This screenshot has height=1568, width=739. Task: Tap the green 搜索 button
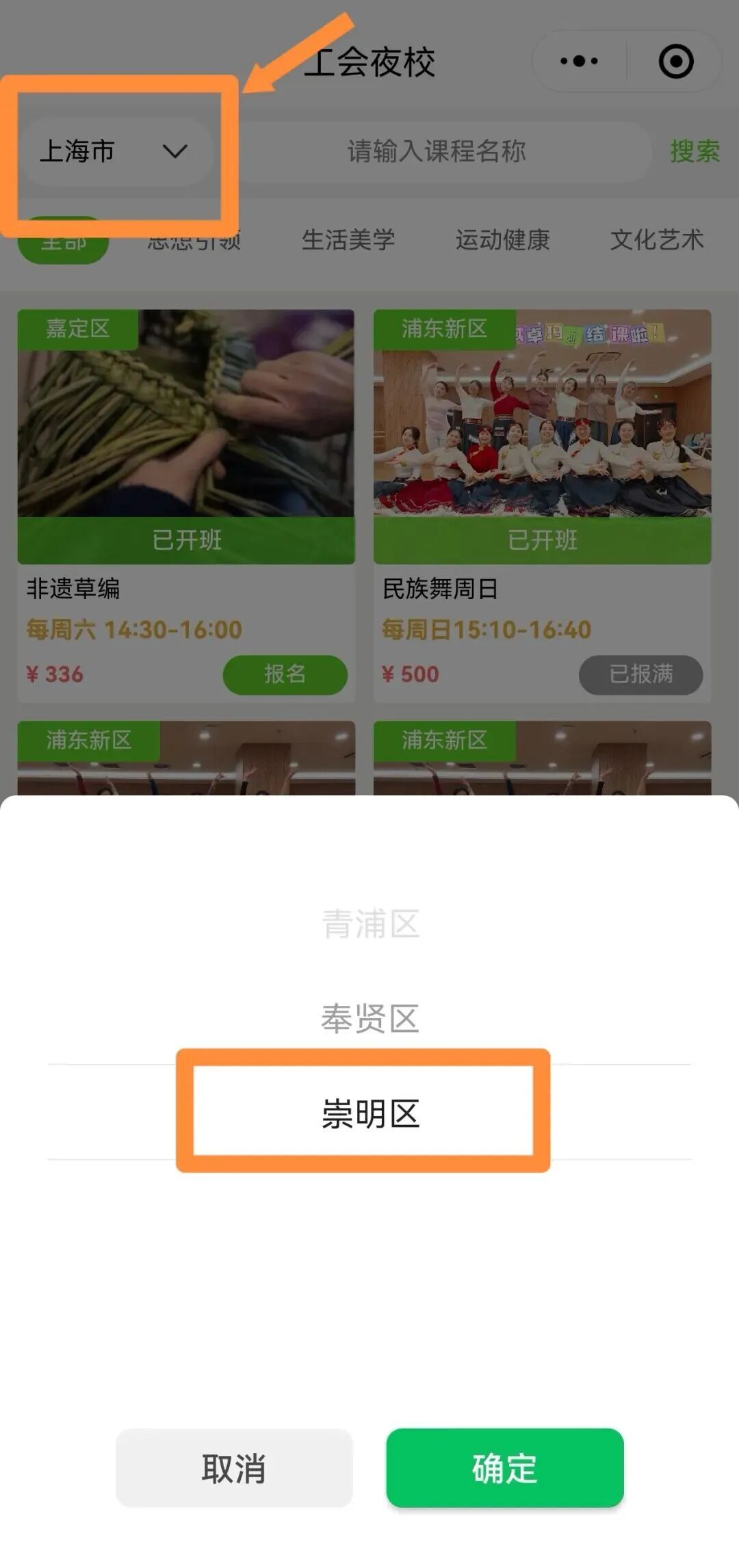click(x=695, y=151)
